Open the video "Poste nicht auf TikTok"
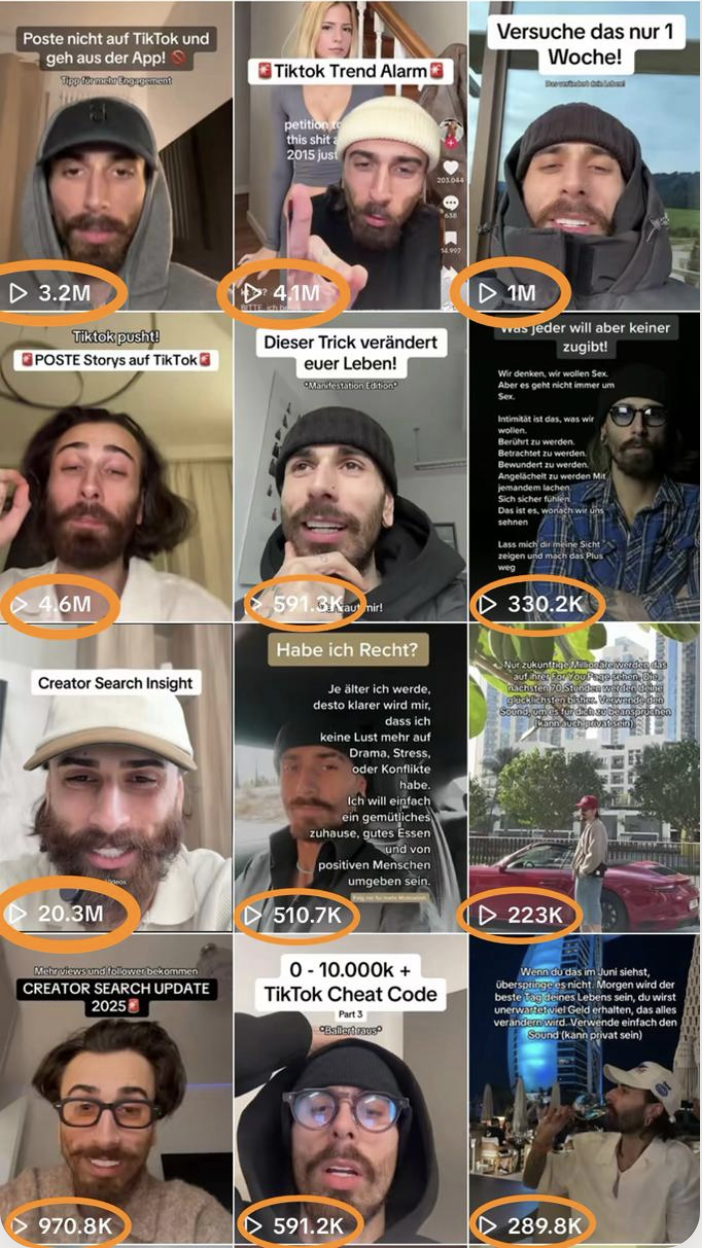The height and width of the screenshot is (1248, 702). tap(115, 160)
